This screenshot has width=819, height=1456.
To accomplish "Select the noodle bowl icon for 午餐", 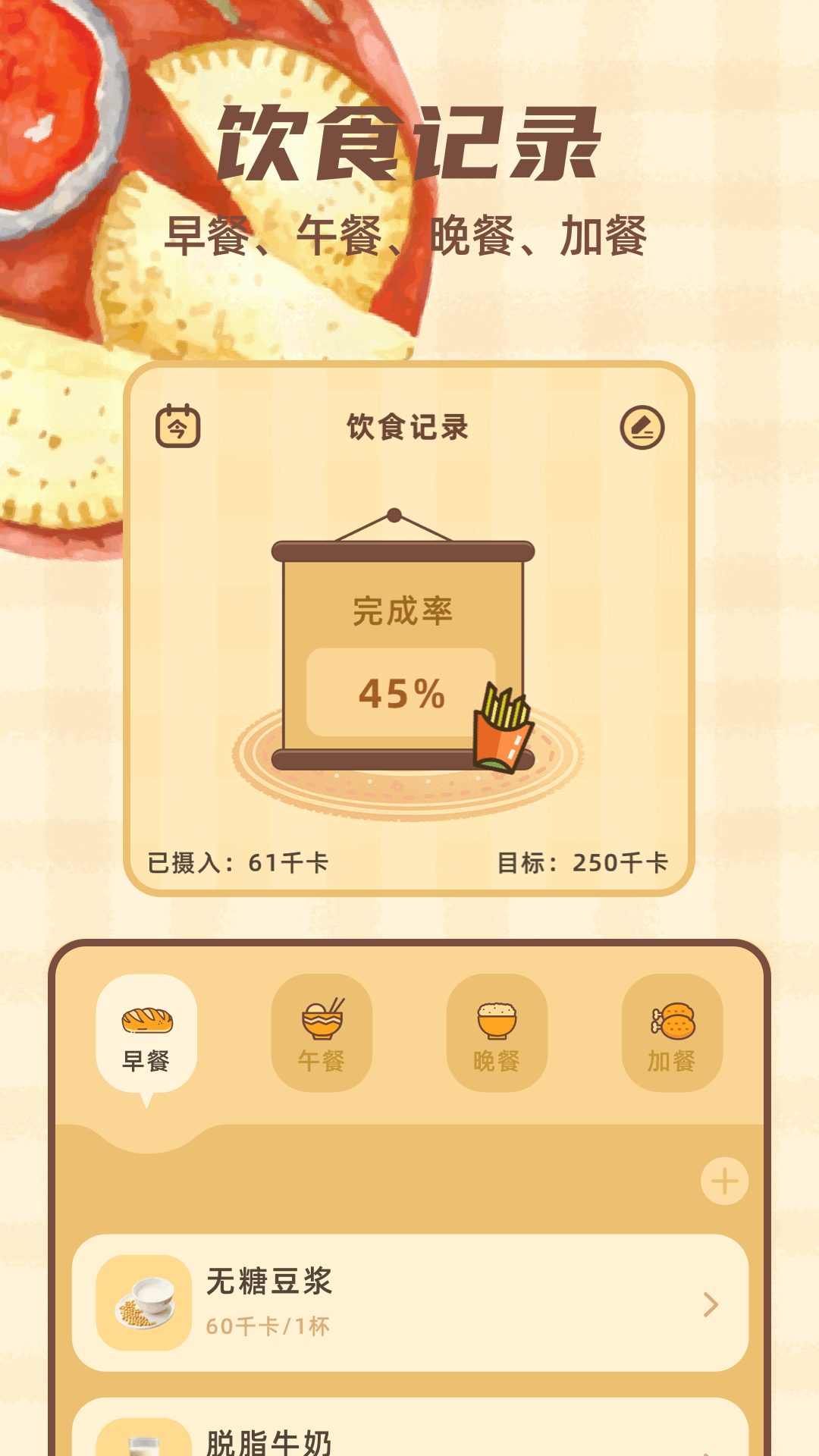I will (324, 1016).
